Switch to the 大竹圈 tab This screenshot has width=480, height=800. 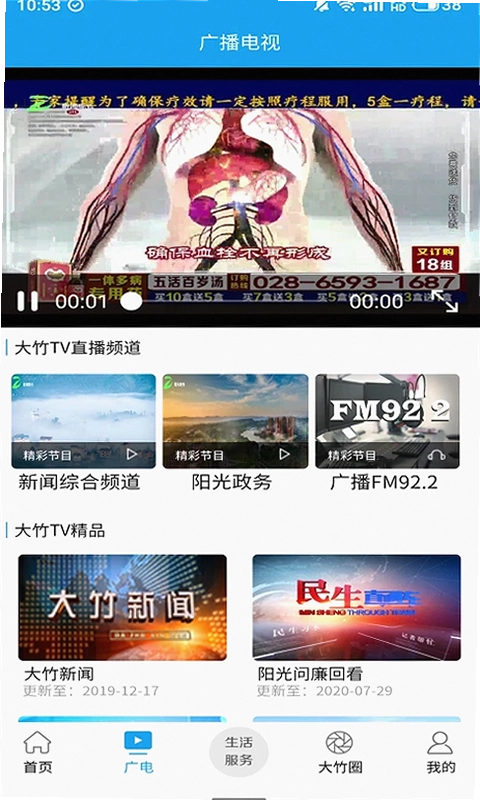(x=340, y=752)
